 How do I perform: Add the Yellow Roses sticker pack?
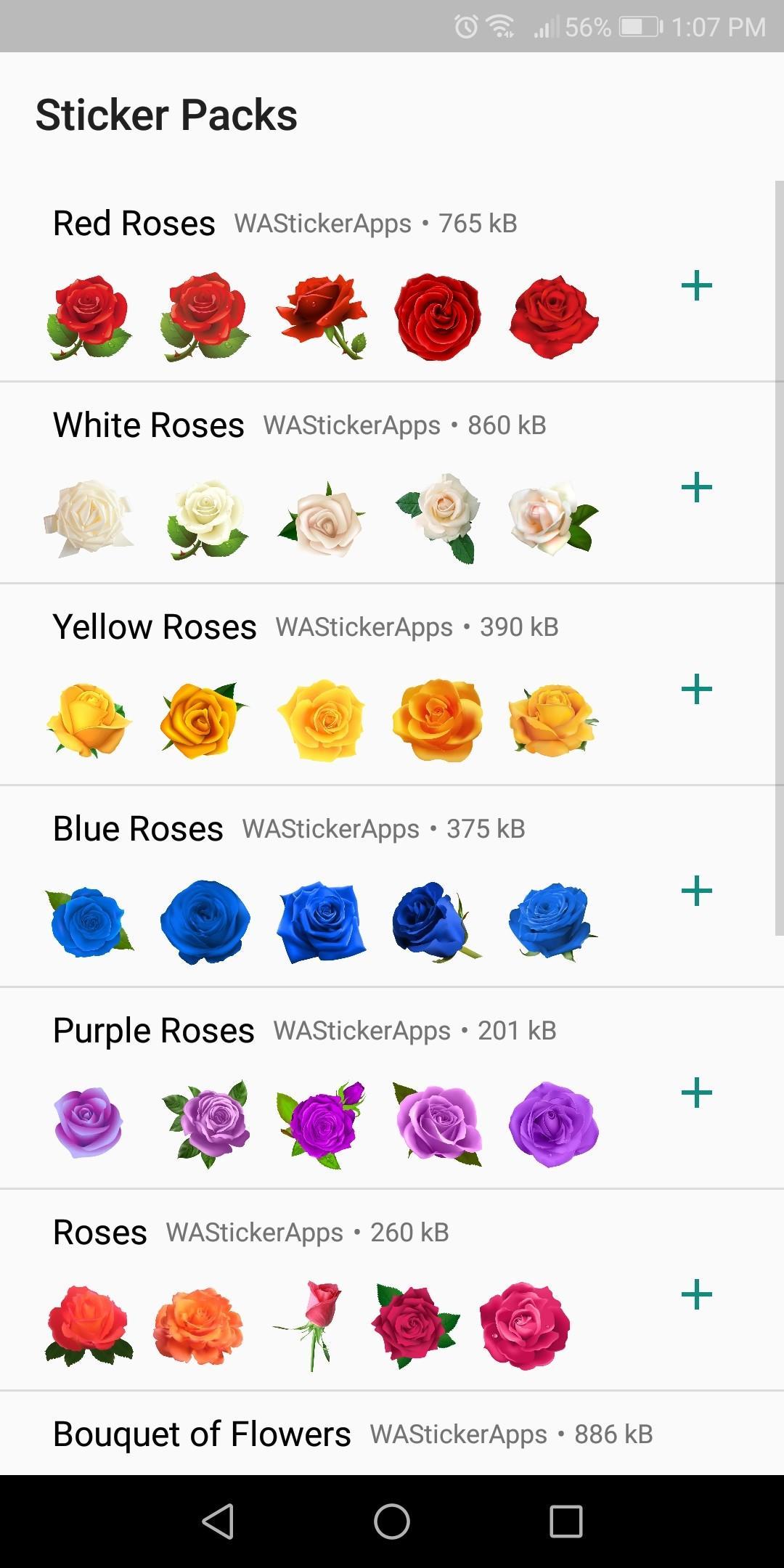[696, 689]
